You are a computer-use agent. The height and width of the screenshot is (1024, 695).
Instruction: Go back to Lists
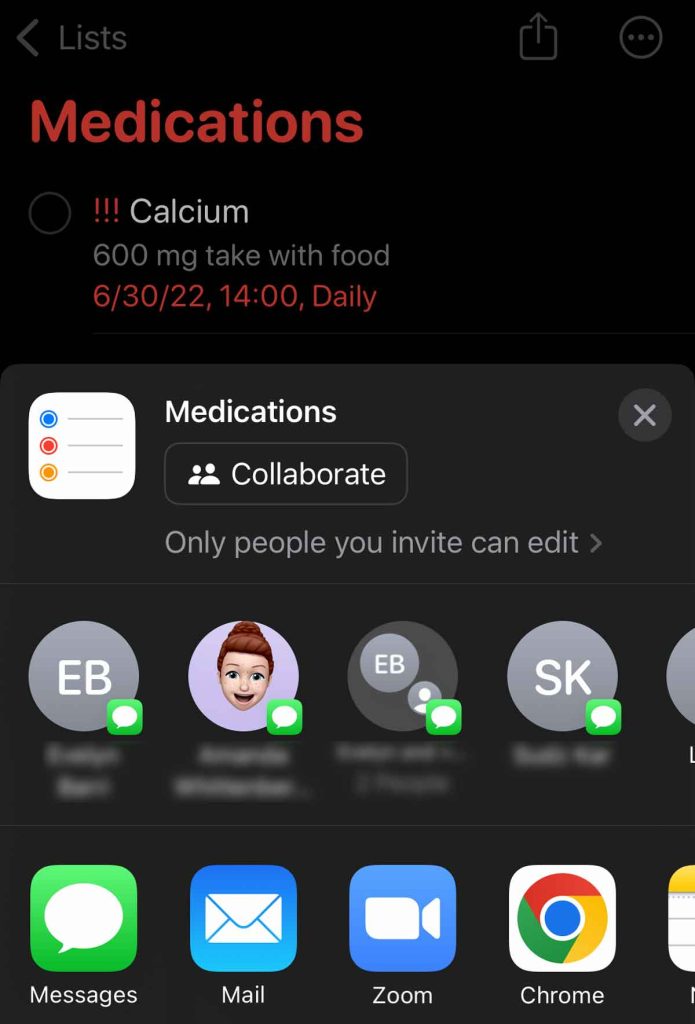tap(72, 38)
